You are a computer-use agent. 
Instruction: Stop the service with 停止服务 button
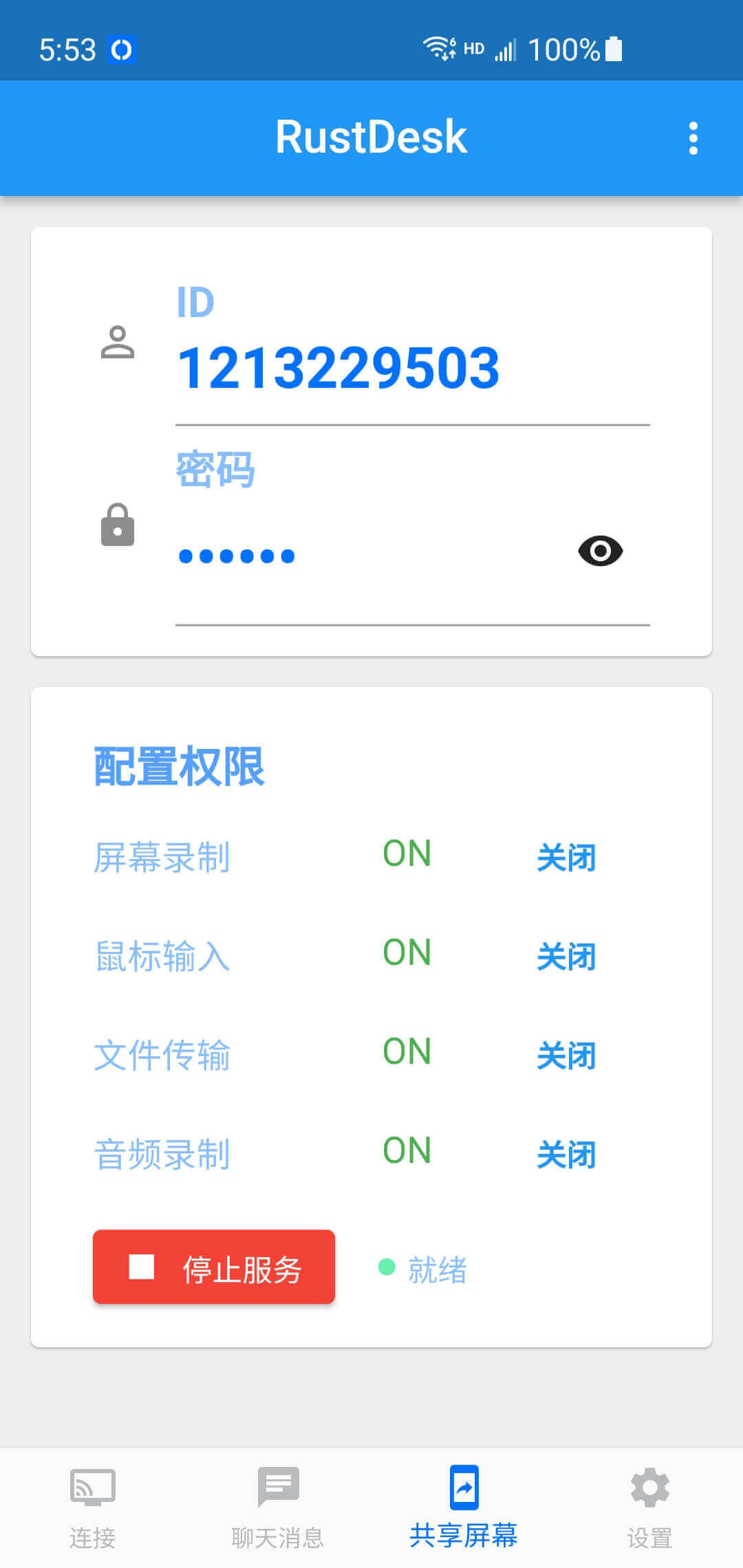[x=214, y=1267]
